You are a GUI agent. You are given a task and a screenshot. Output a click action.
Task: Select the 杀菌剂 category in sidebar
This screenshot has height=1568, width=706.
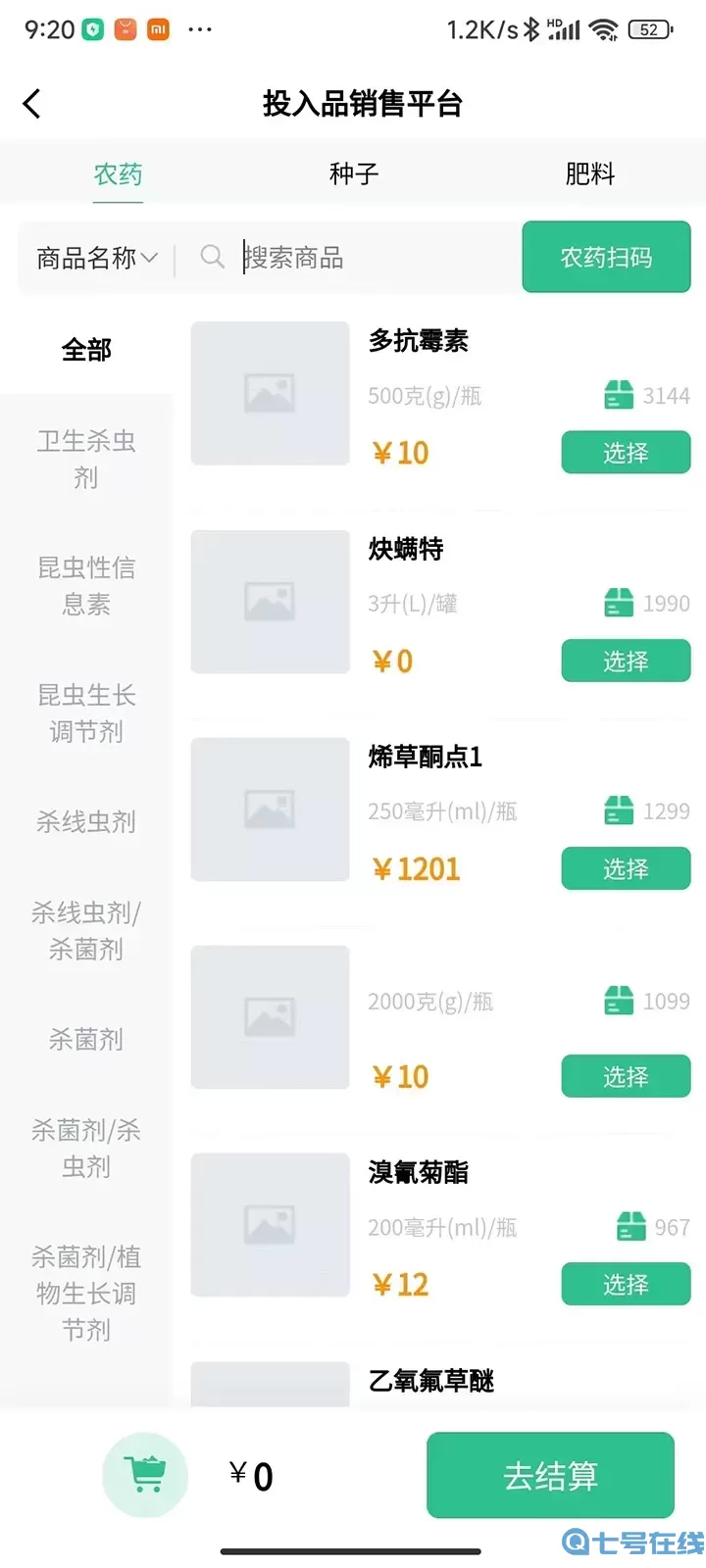coord(86,1040)
